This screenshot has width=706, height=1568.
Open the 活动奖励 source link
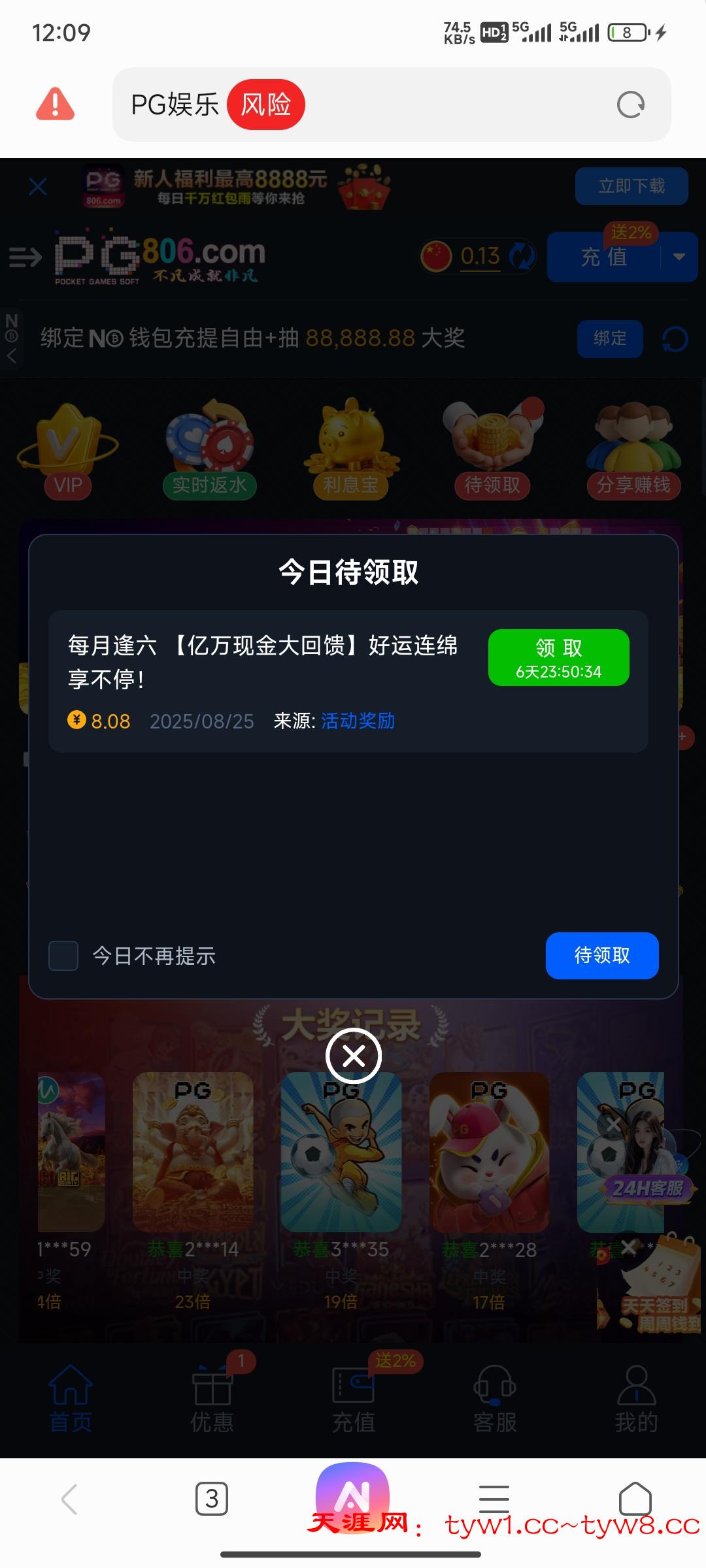pos(358,721)
